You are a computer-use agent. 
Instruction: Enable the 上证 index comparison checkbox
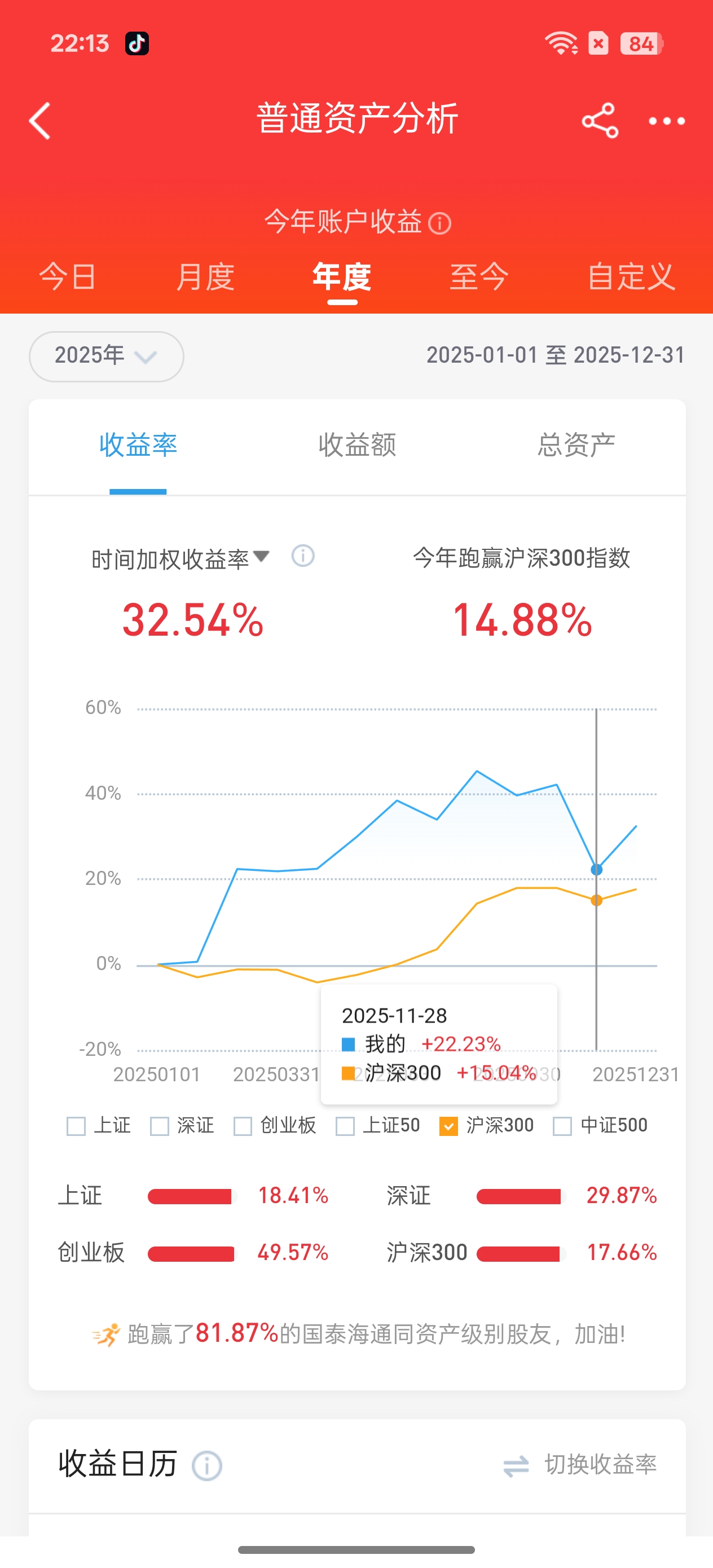pos(76,1126)
